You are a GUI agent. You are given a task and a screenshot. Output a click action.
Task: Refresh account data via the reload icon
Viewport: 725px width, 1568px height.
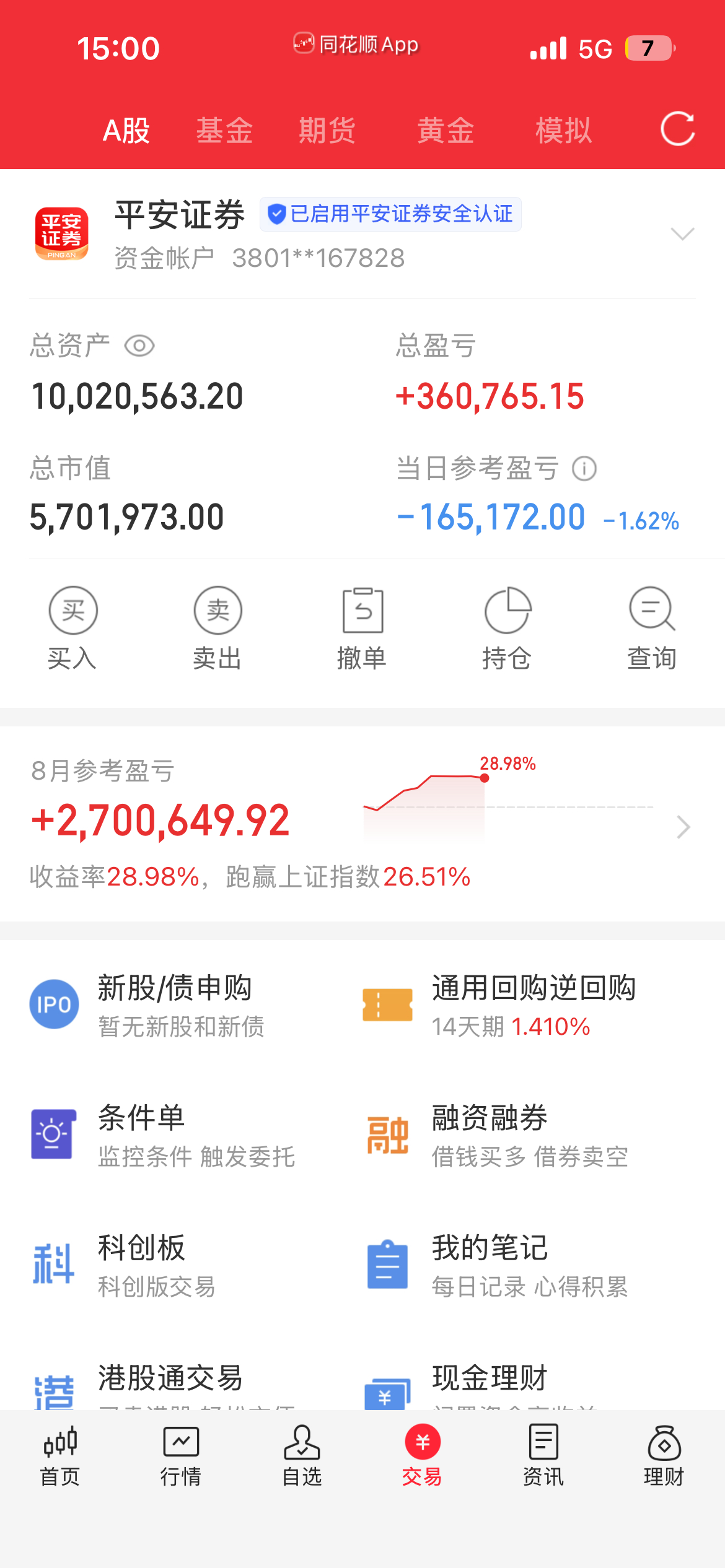pos(677,129)
